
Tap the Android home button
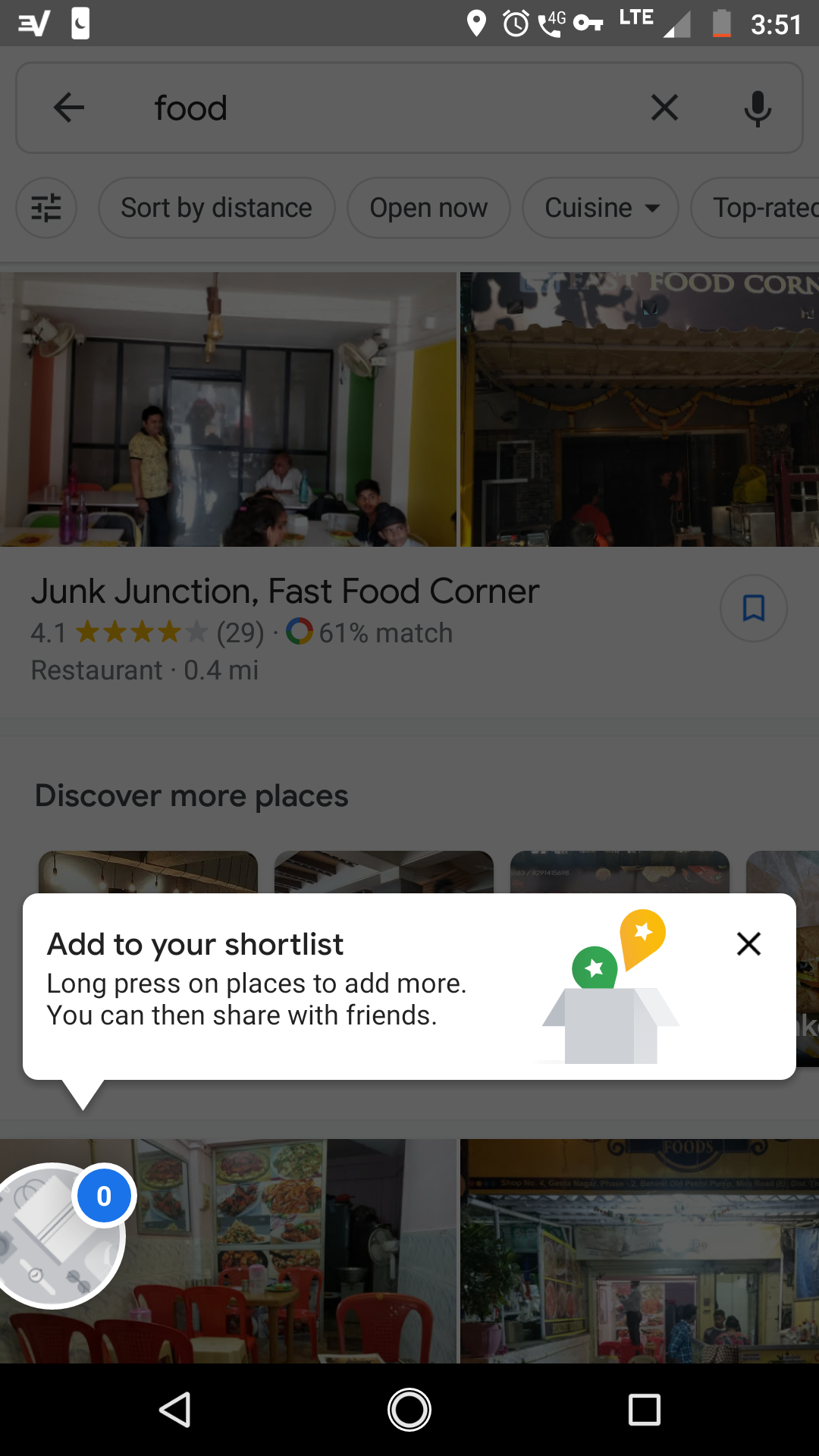click(409, 1410)
